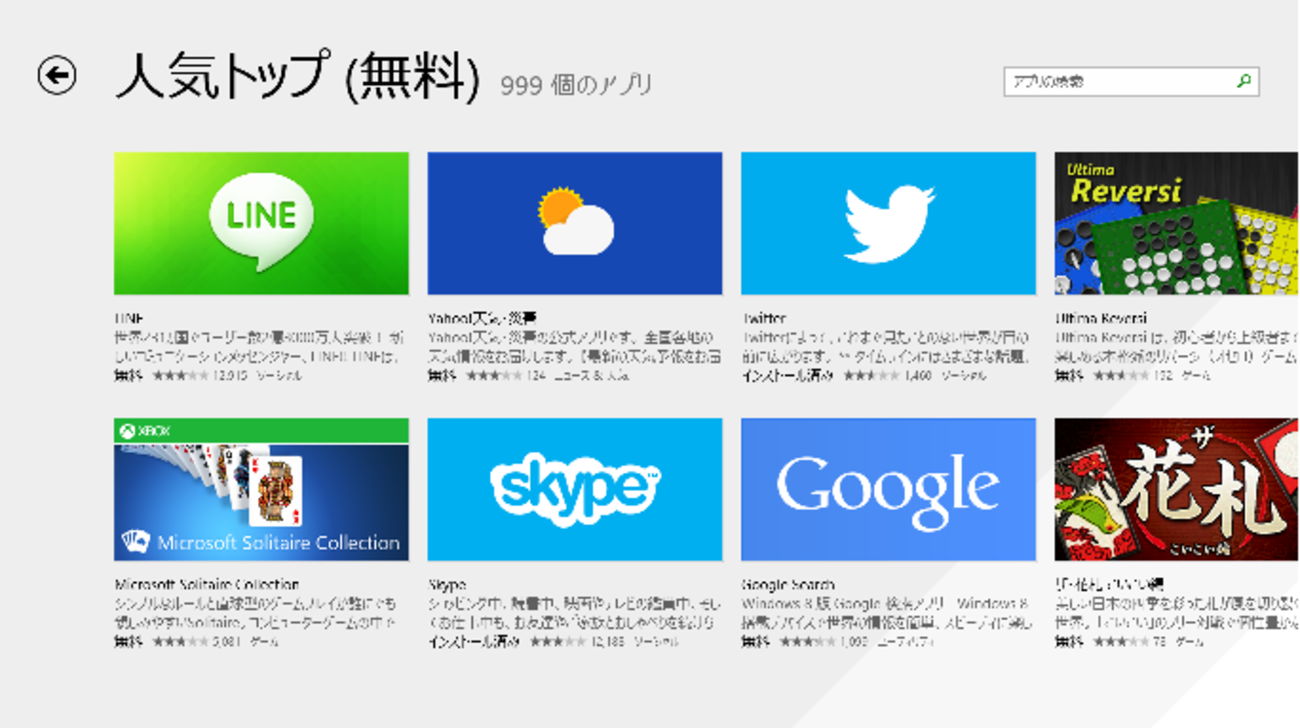This screenshot has width=1300, height=728.
Task: Open the Yahoo! weather app tile
Action: (574, 223)
